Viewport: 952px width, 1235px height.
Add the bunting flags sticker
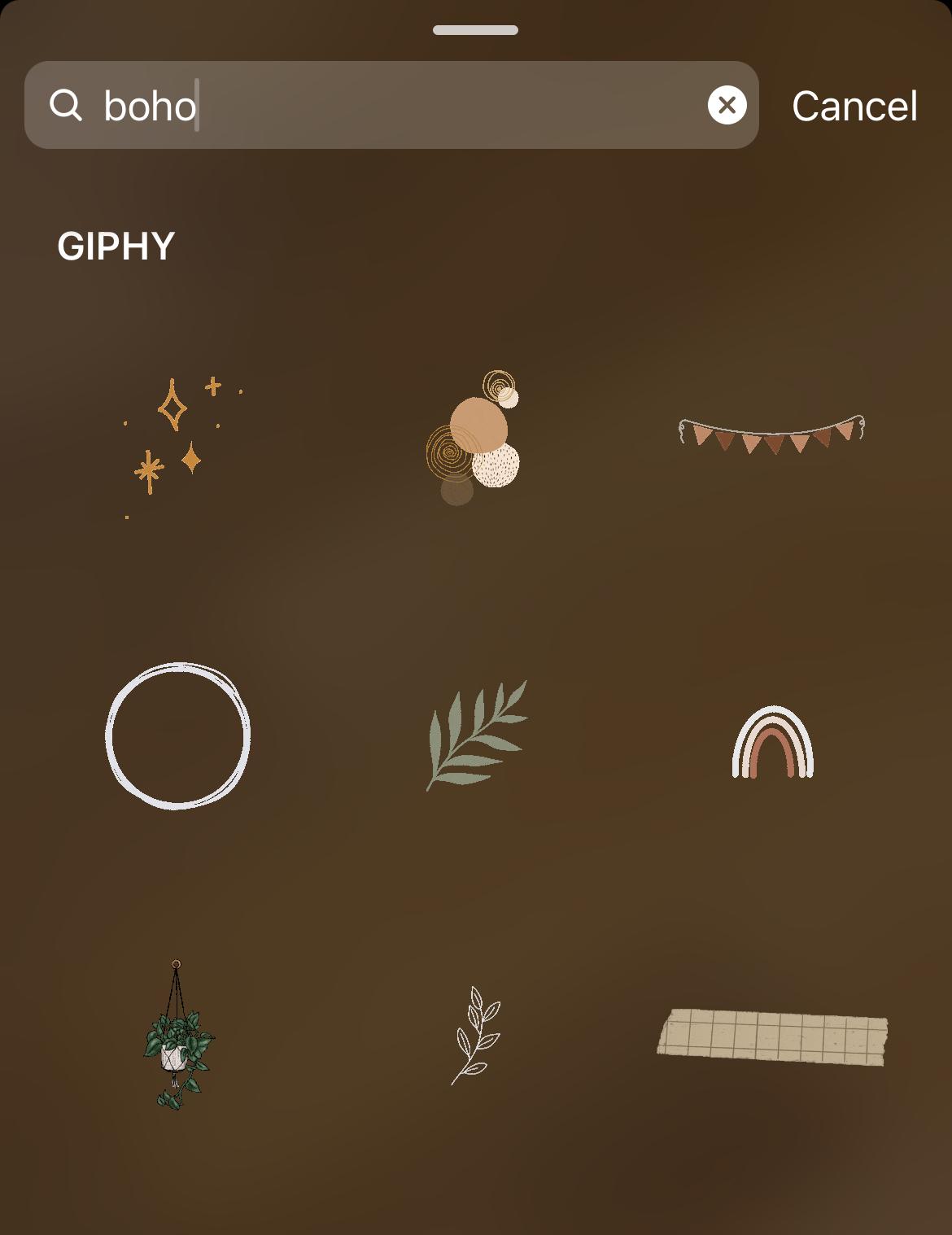point(771,434)
